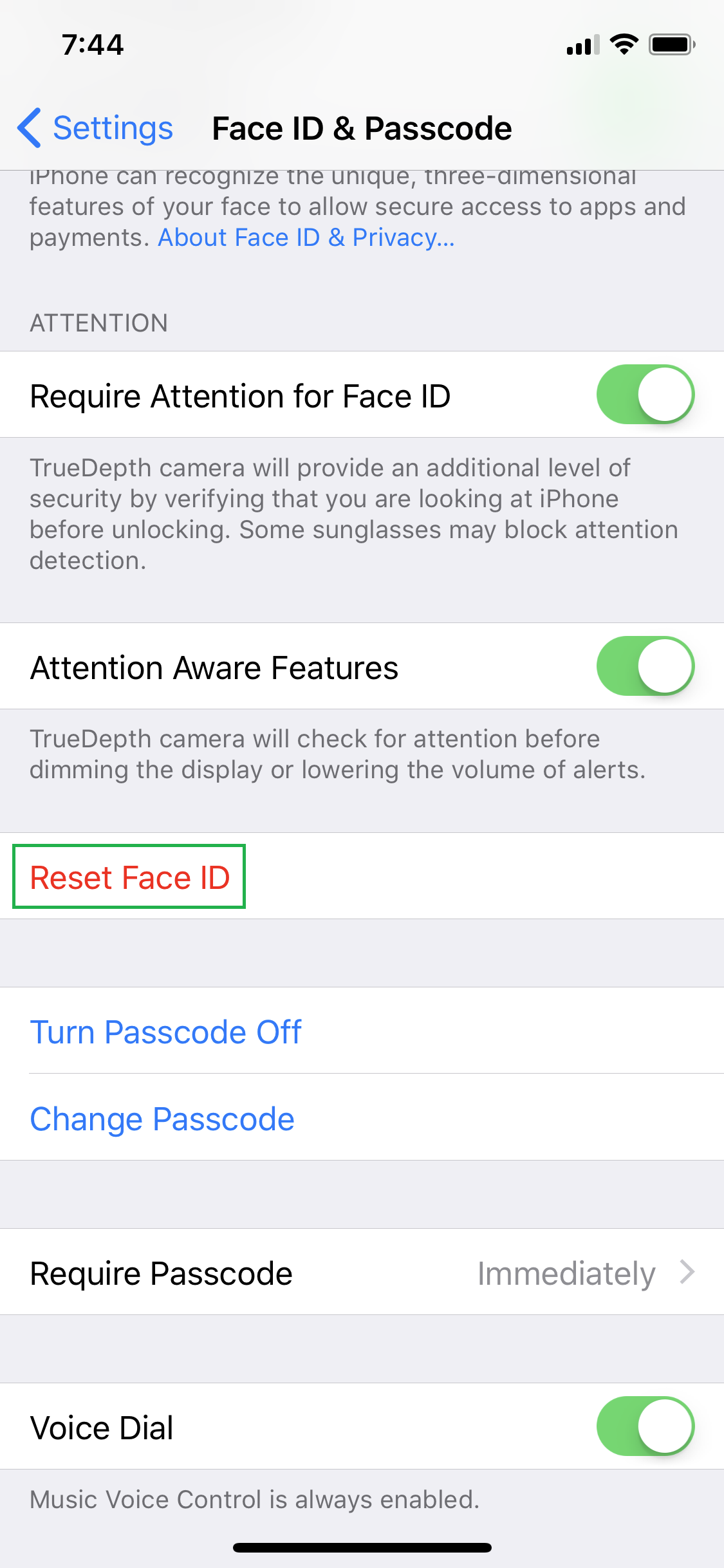Toggle Require Attention for Face ID
The width and height of the screenshot is (724, 1568).
(x=645, y=395)
